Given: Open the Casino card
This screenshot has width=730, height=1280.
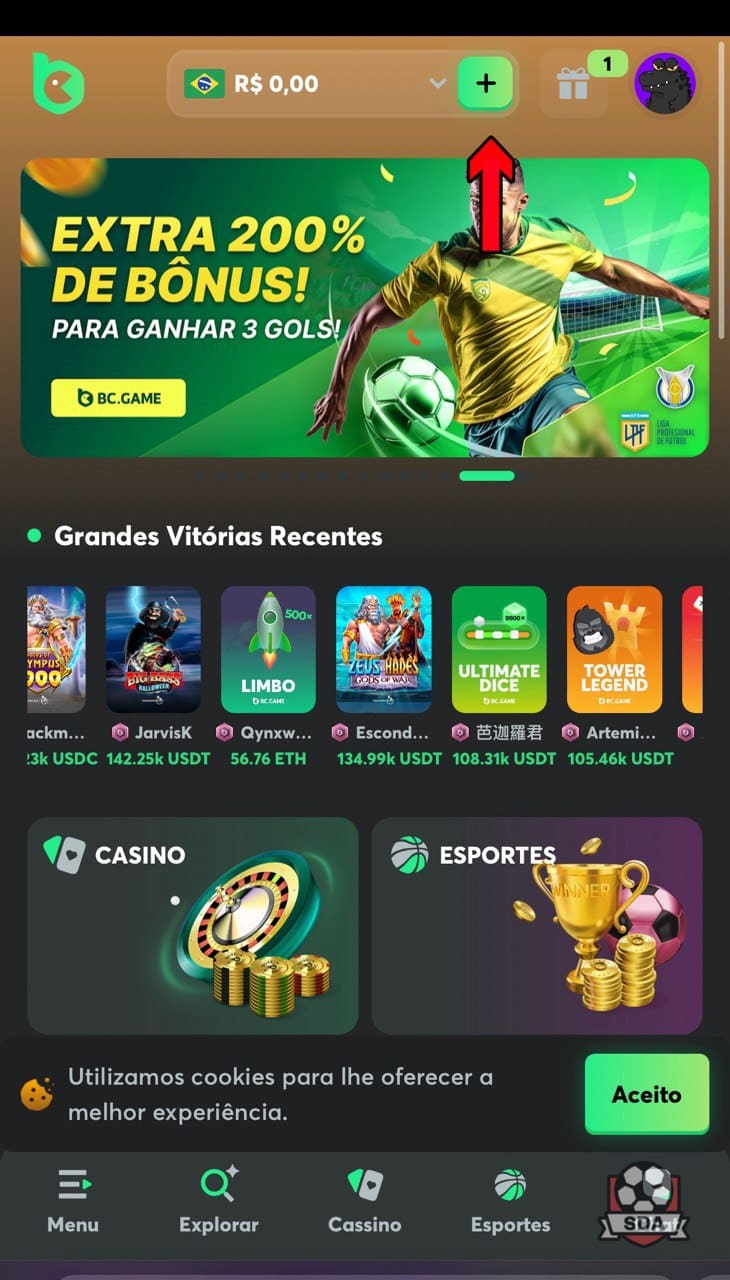Looking at the screenshot, I should click(x=192, y=925).
